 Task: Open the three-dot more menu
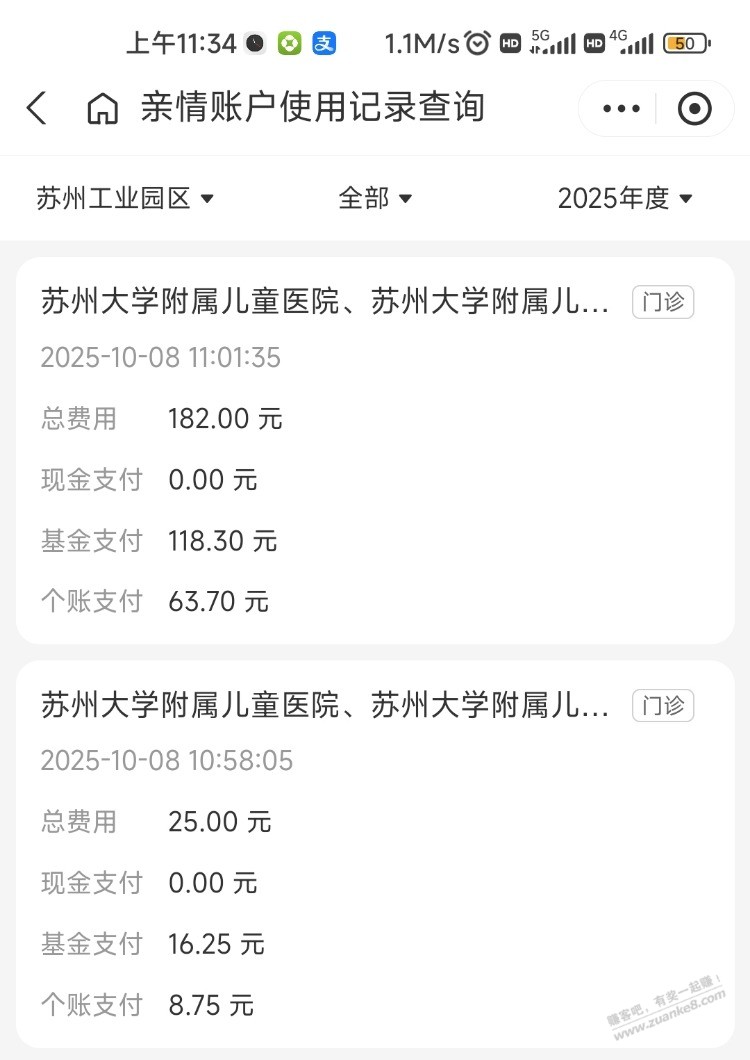621,108
